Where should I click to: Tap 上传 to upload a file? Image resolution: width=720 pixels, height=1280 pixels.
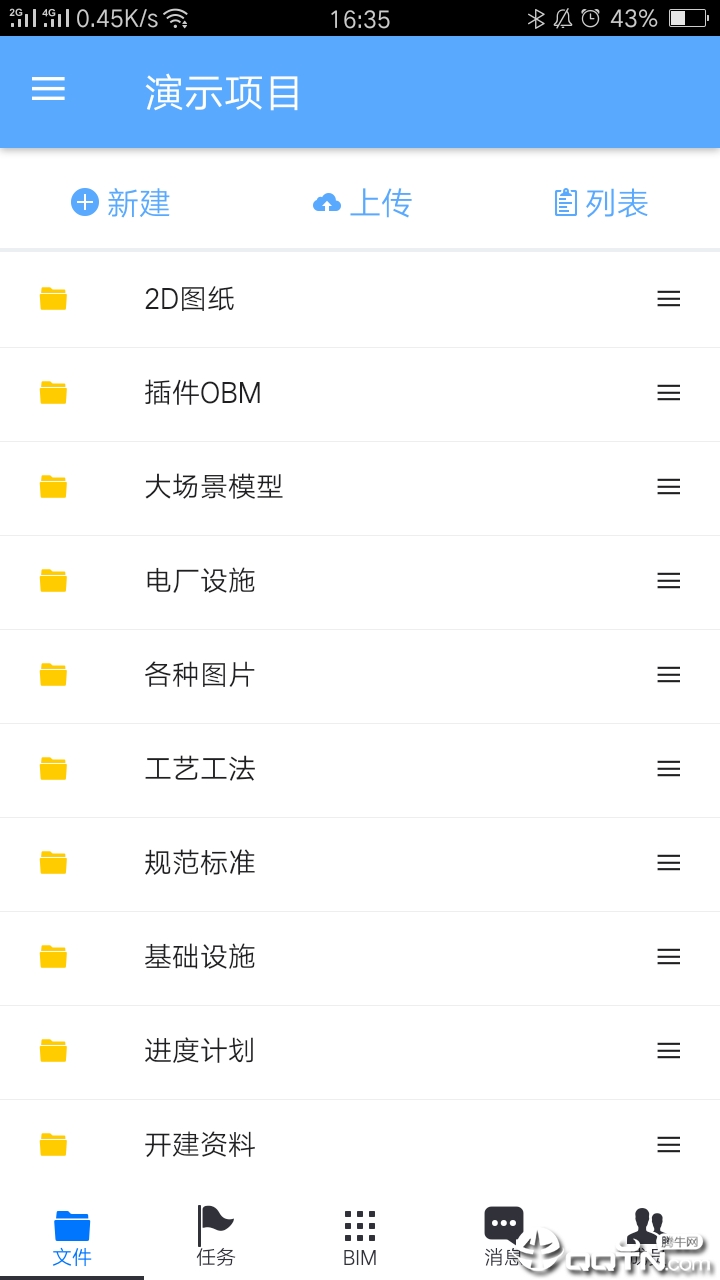click(x=361, y=203)
